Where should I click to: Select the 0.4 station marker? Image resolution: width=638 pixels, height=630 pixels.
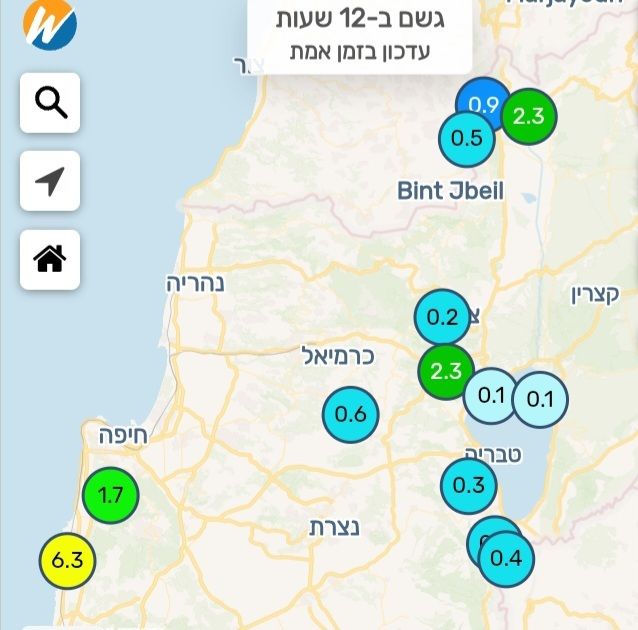click(506, 558)
